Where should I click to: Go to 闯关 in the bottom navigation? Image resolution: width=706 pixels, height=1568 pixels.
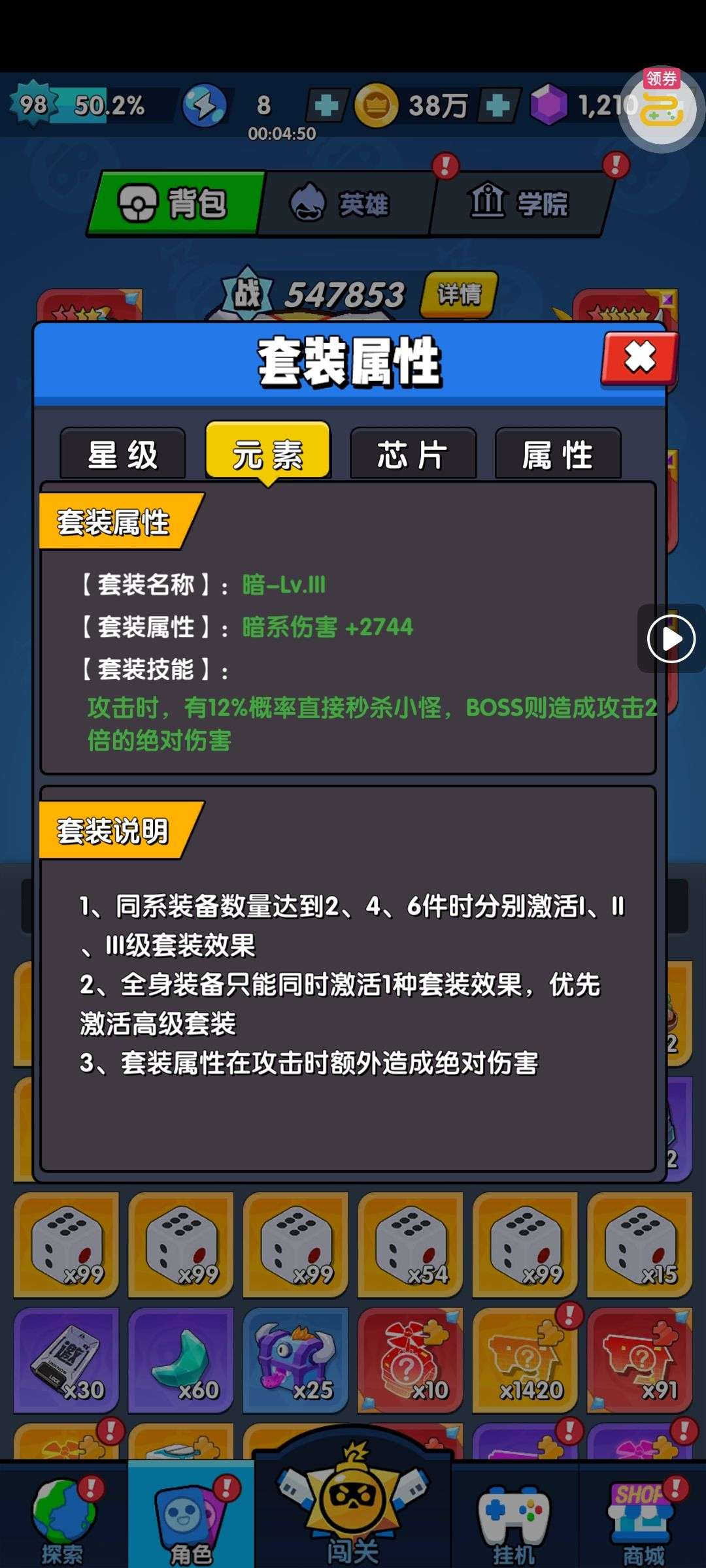pyautogui.click(x=353, y=1509)
